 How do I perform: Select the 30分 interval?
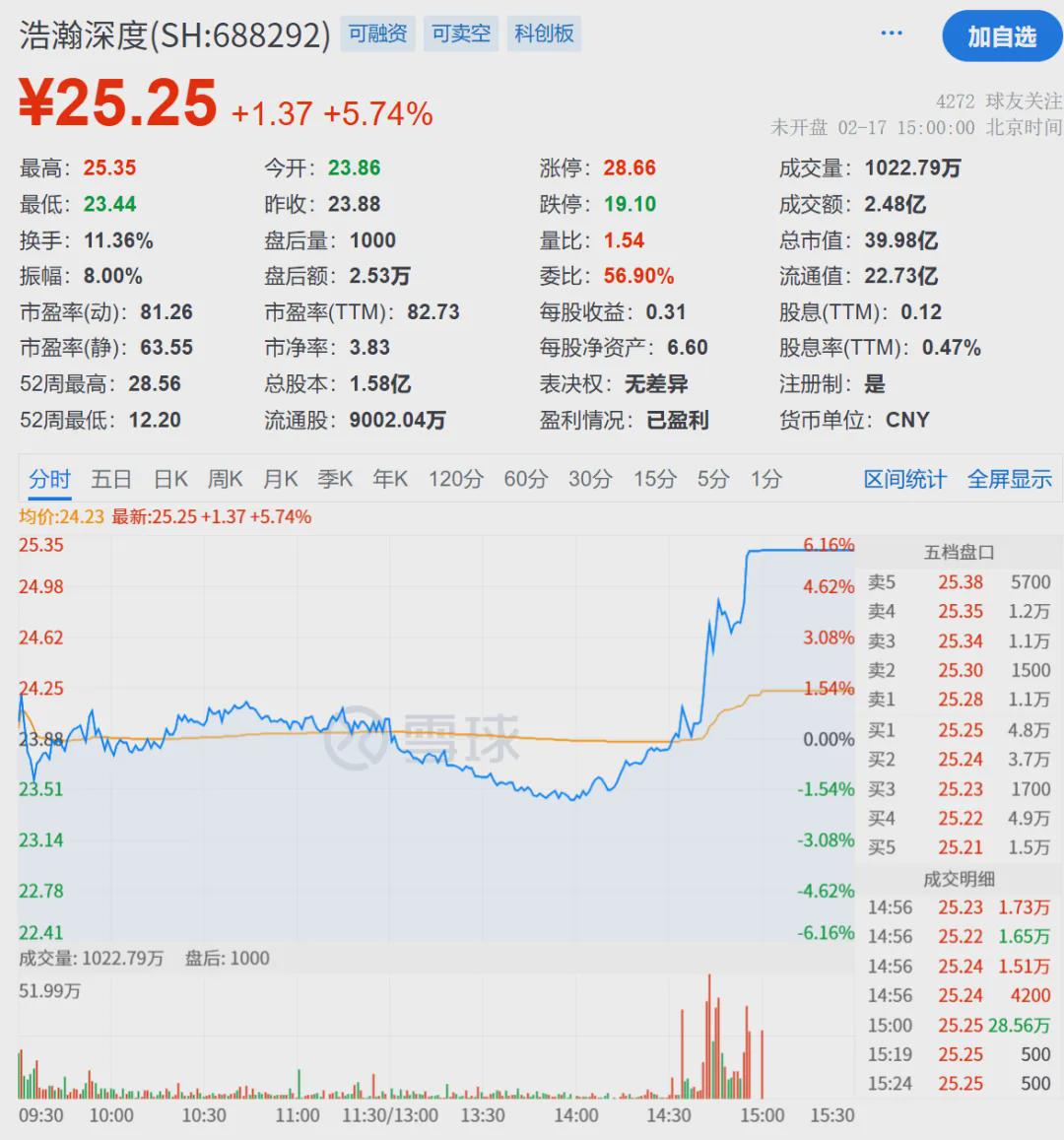point(590,479)
